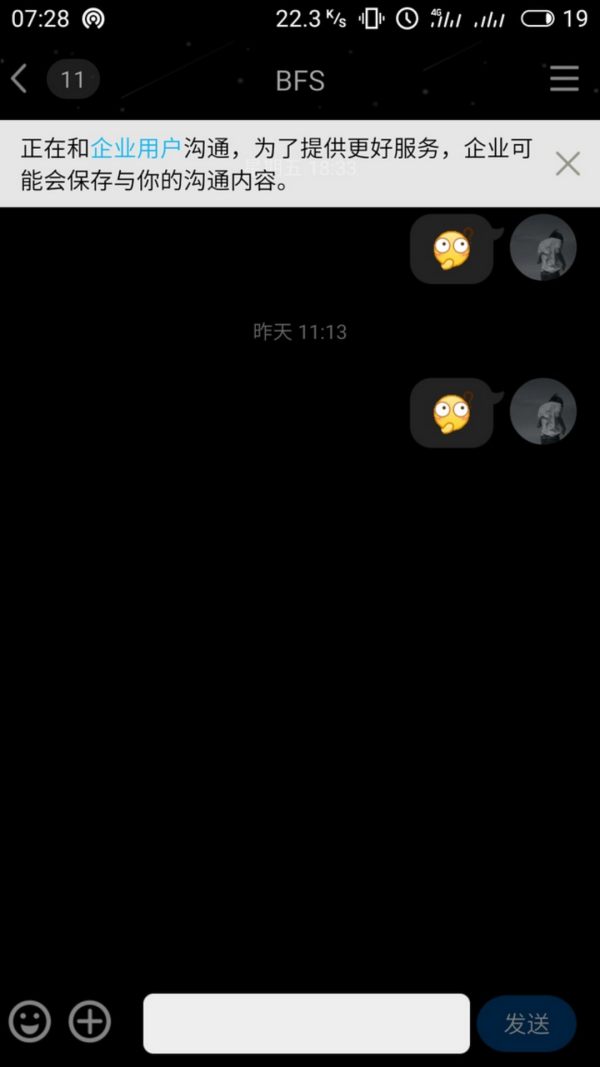The image size is (600, 1067).
Task: Tap the 发送 send button
Action: pos(526,1023)
